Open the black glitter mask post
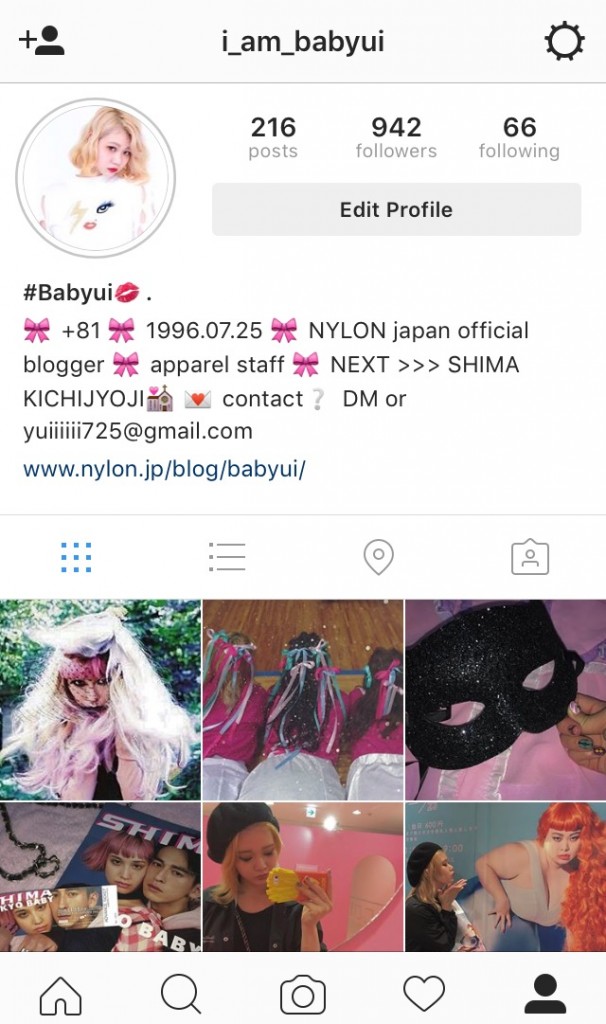 point(505,699)
